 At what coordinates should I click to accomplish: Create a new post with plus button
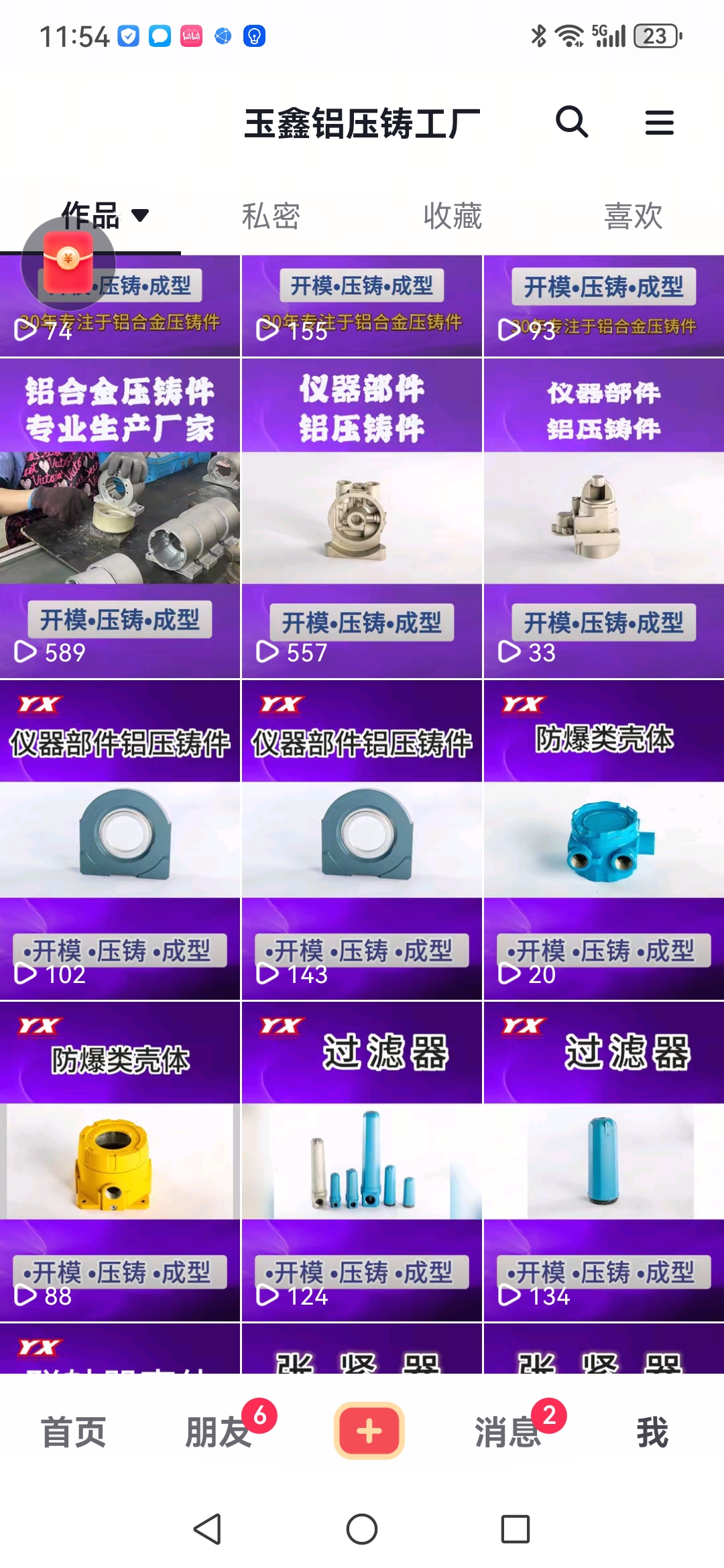(x=369, y=1431)
